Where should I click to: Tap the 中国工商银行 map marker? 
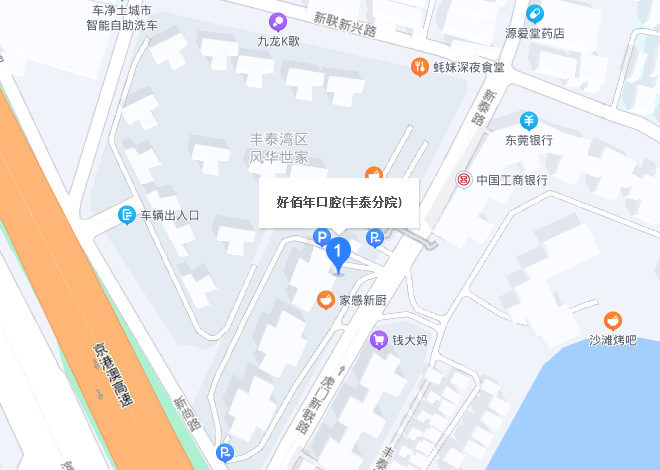[x=464, y=180]
